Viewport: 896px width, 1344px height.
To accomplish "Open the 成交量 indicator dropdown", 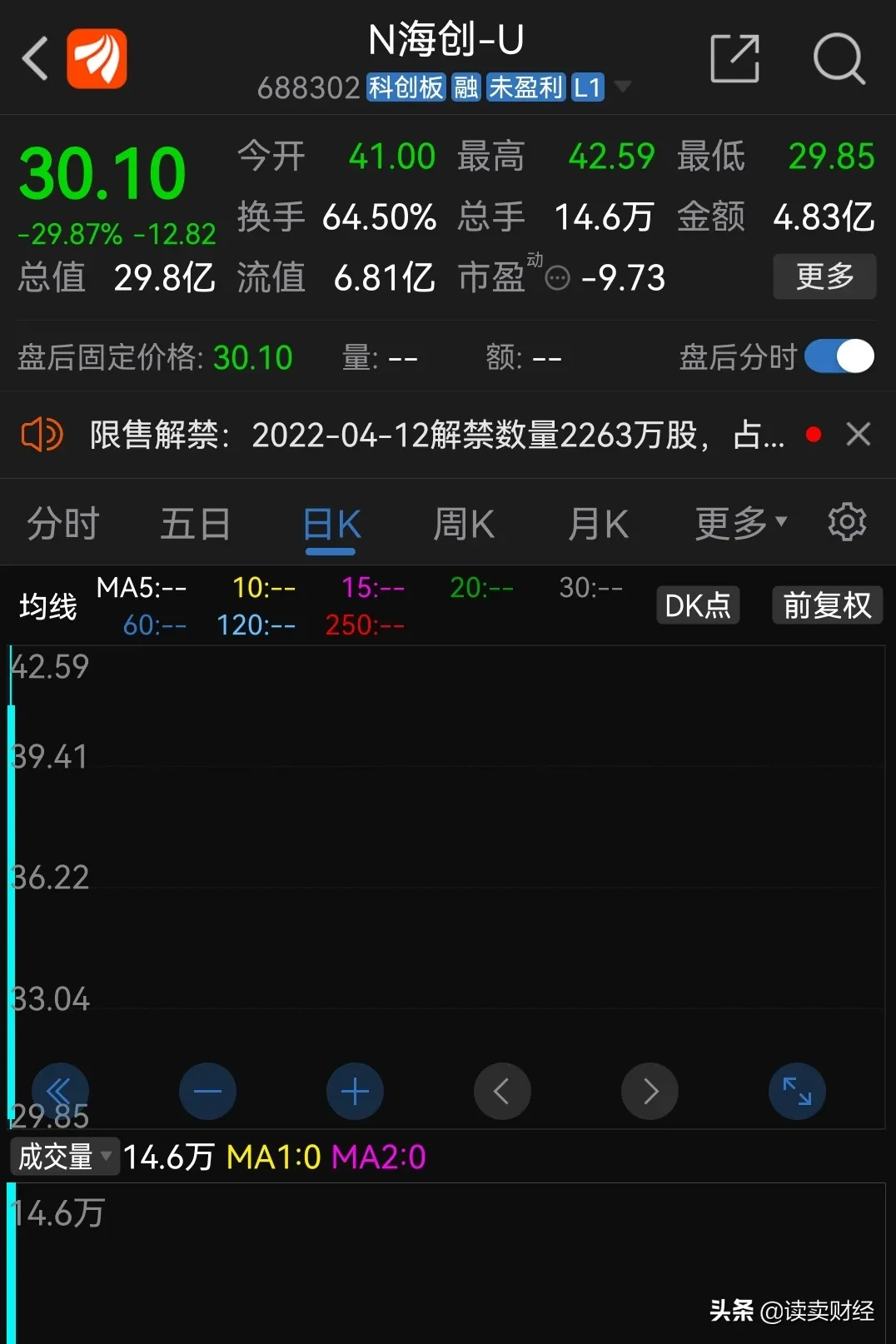I will click(x=64, y=1157).
